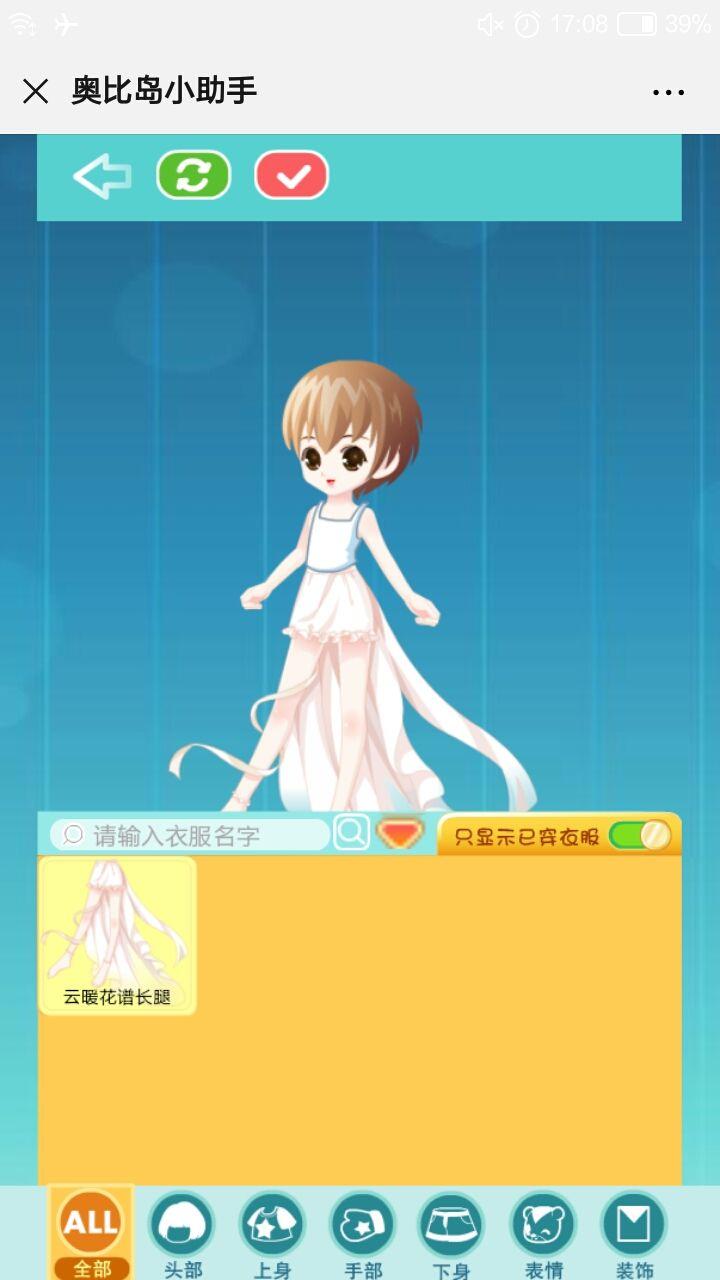Focus the clothing name search field
This screenshot has width=720, height=1280.
point(195,835)
